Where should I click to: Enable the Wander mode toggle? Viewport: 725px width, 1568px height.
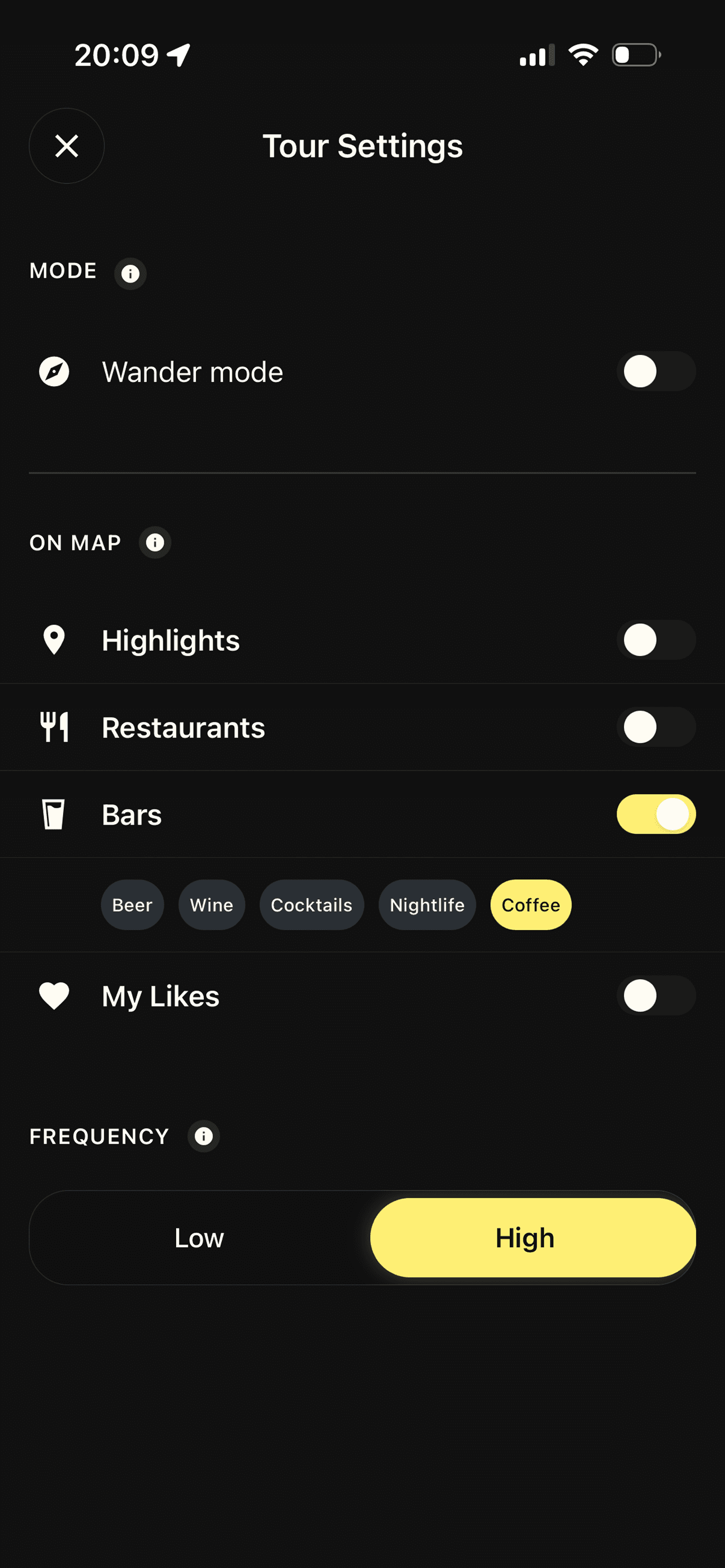656,371
